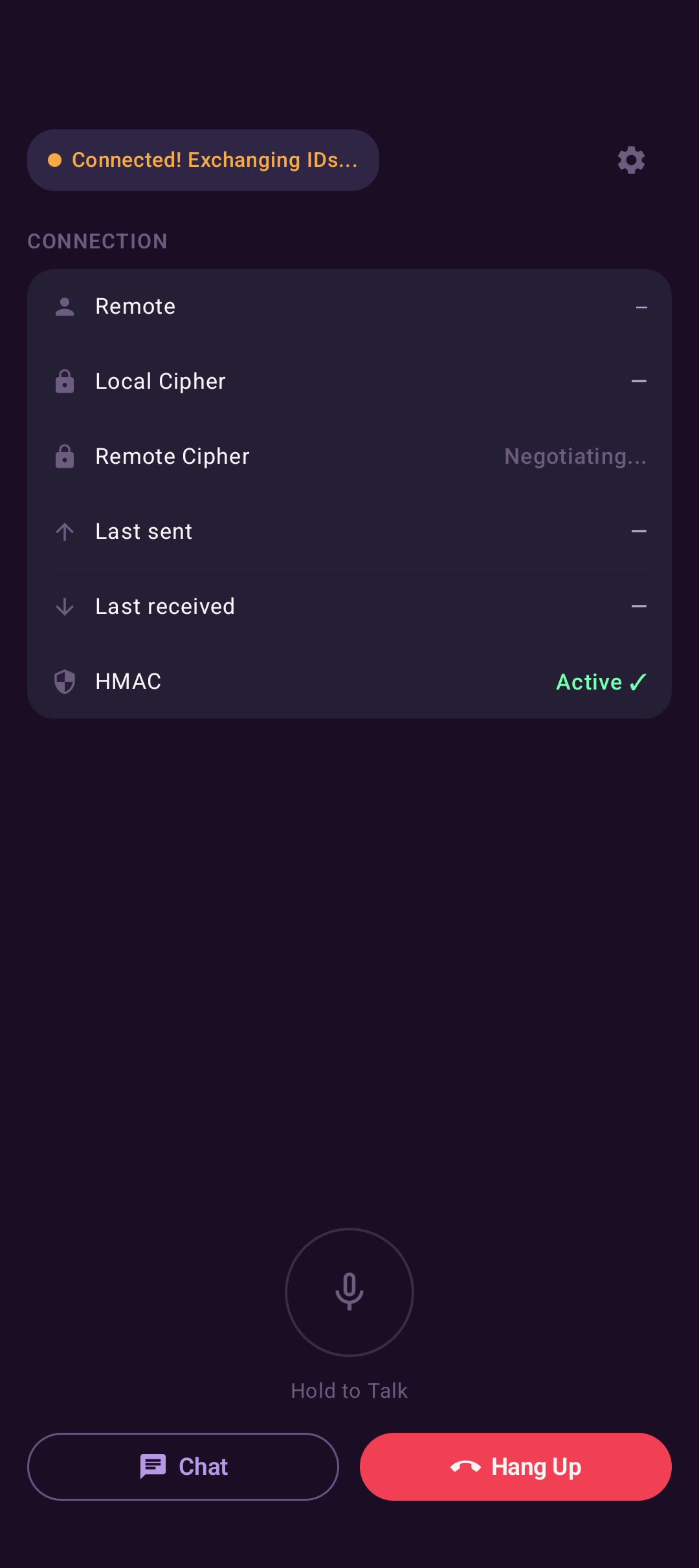Open the settings gear
Screen dimensions: 699x1568
click(x=631, y=160)
